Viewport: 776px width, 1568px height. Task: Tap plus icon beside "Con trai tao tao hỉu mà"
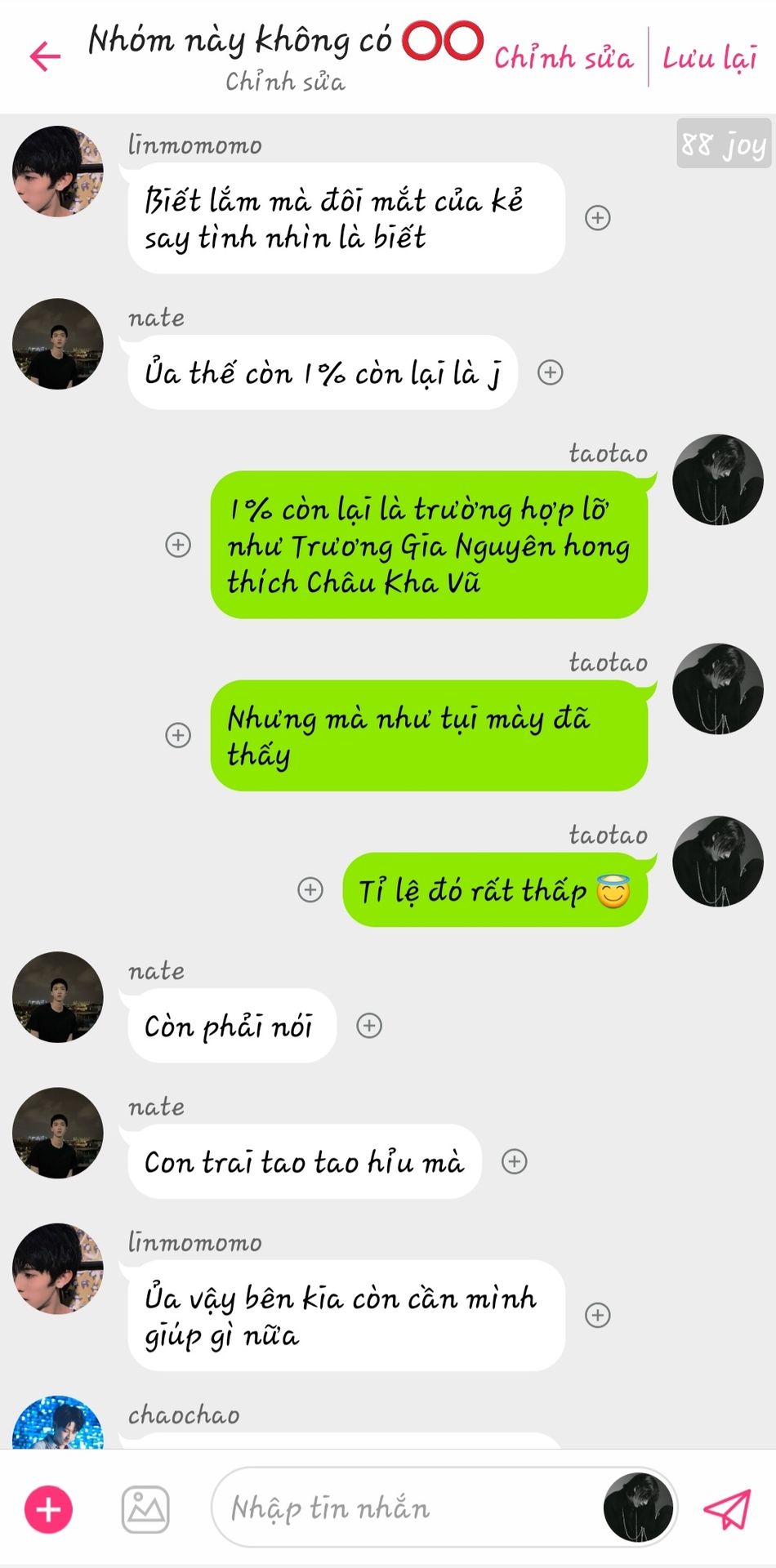[x=514, y=1161]
